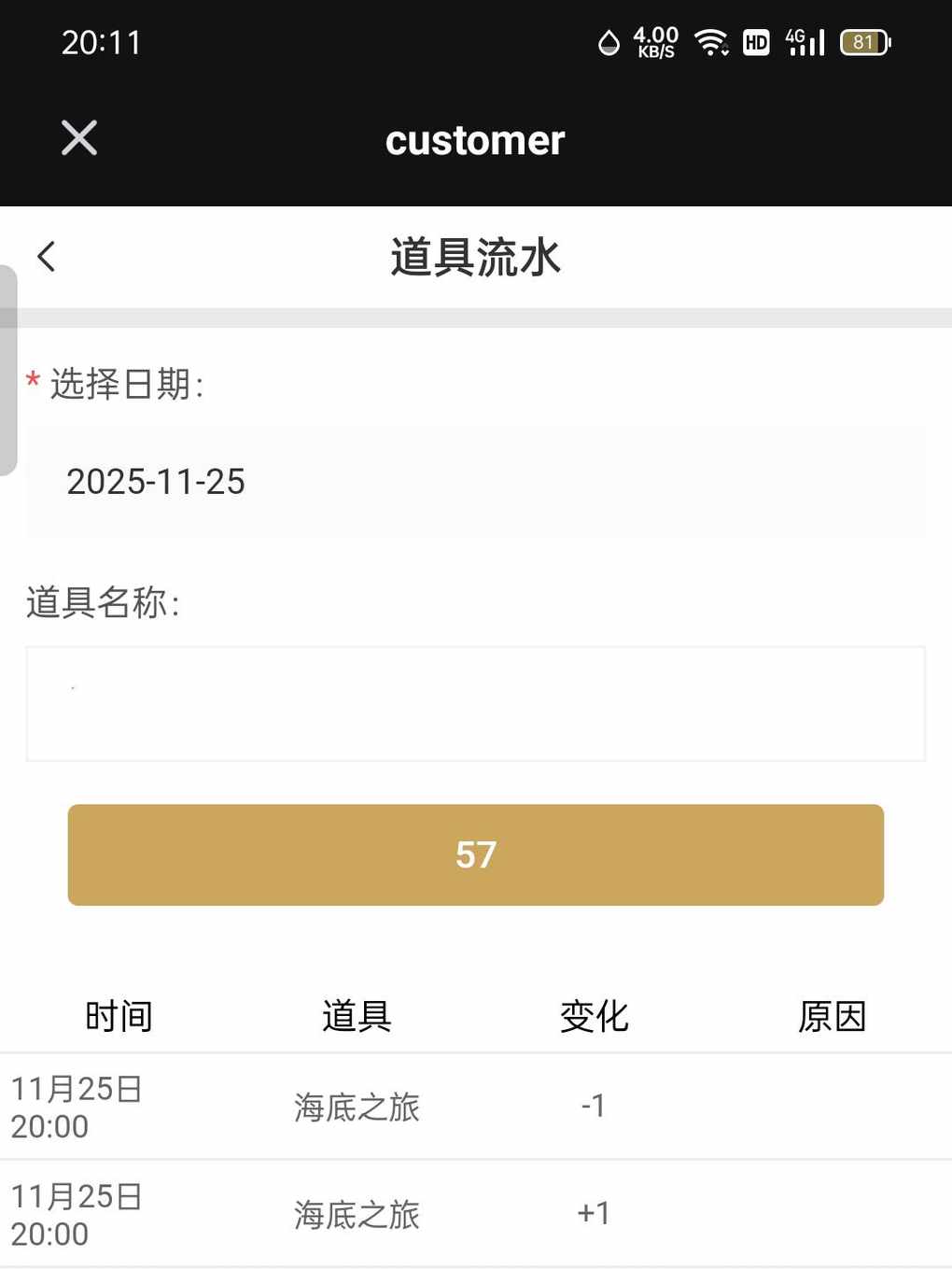Tap the gold 57 button
The width and height of the screenshot is (952, 1270).
pos(475,854)
